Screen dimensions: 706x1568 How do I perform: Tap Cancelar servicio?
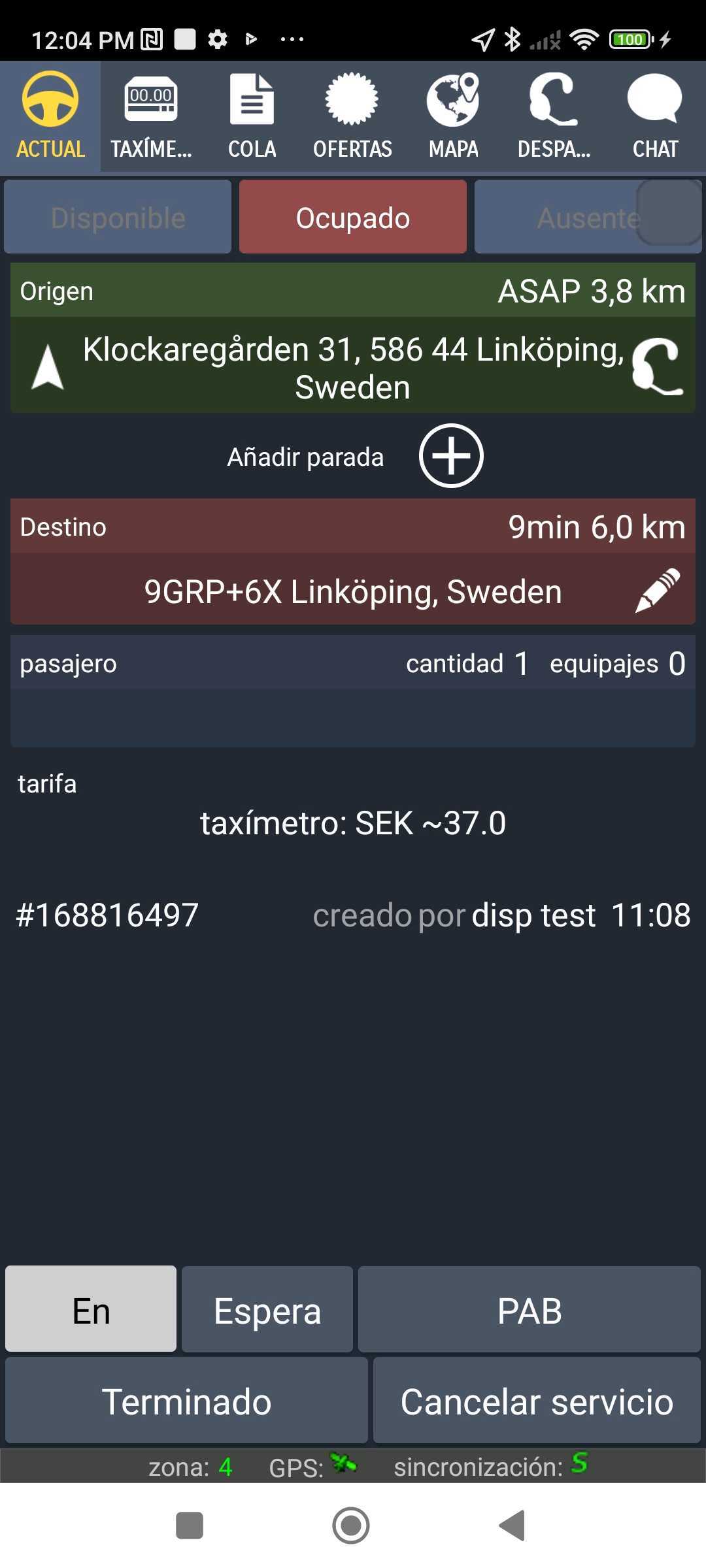click(537, 1401)
